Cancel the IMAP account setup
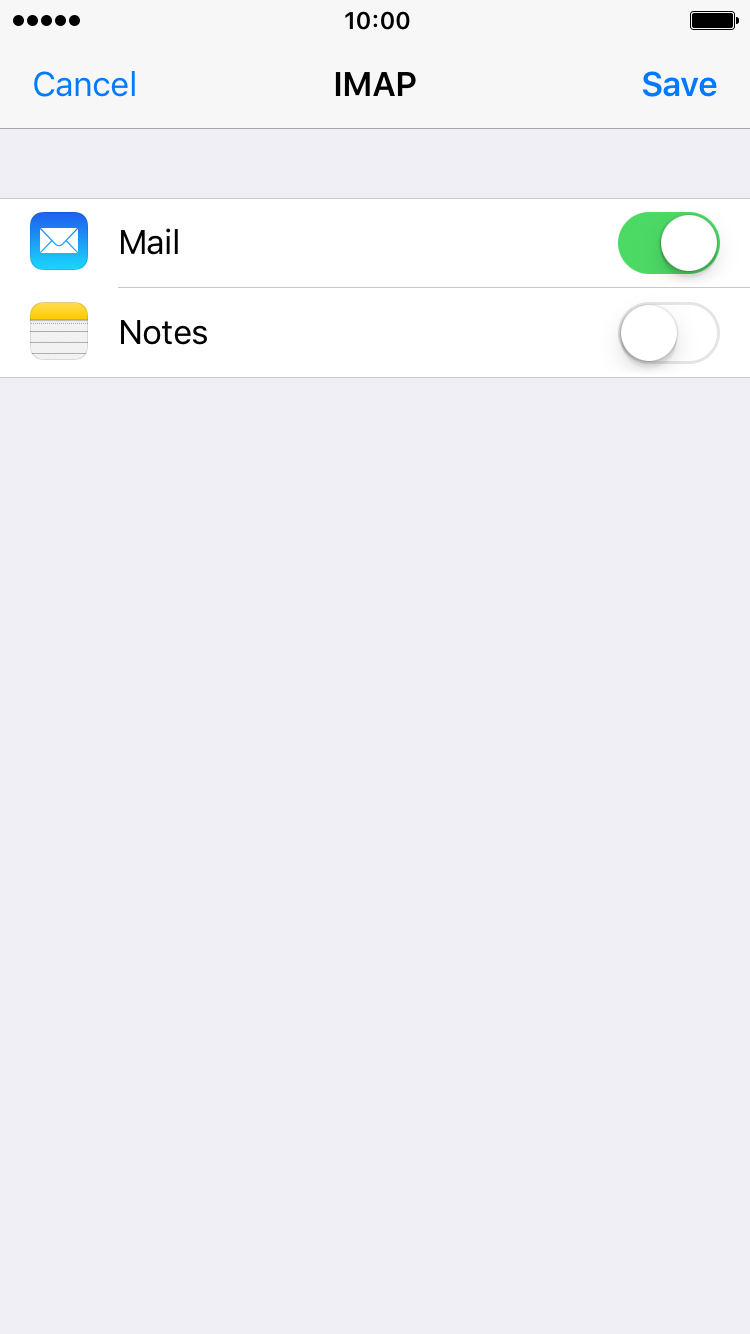The image size is (750, 1334). [84, 84]
